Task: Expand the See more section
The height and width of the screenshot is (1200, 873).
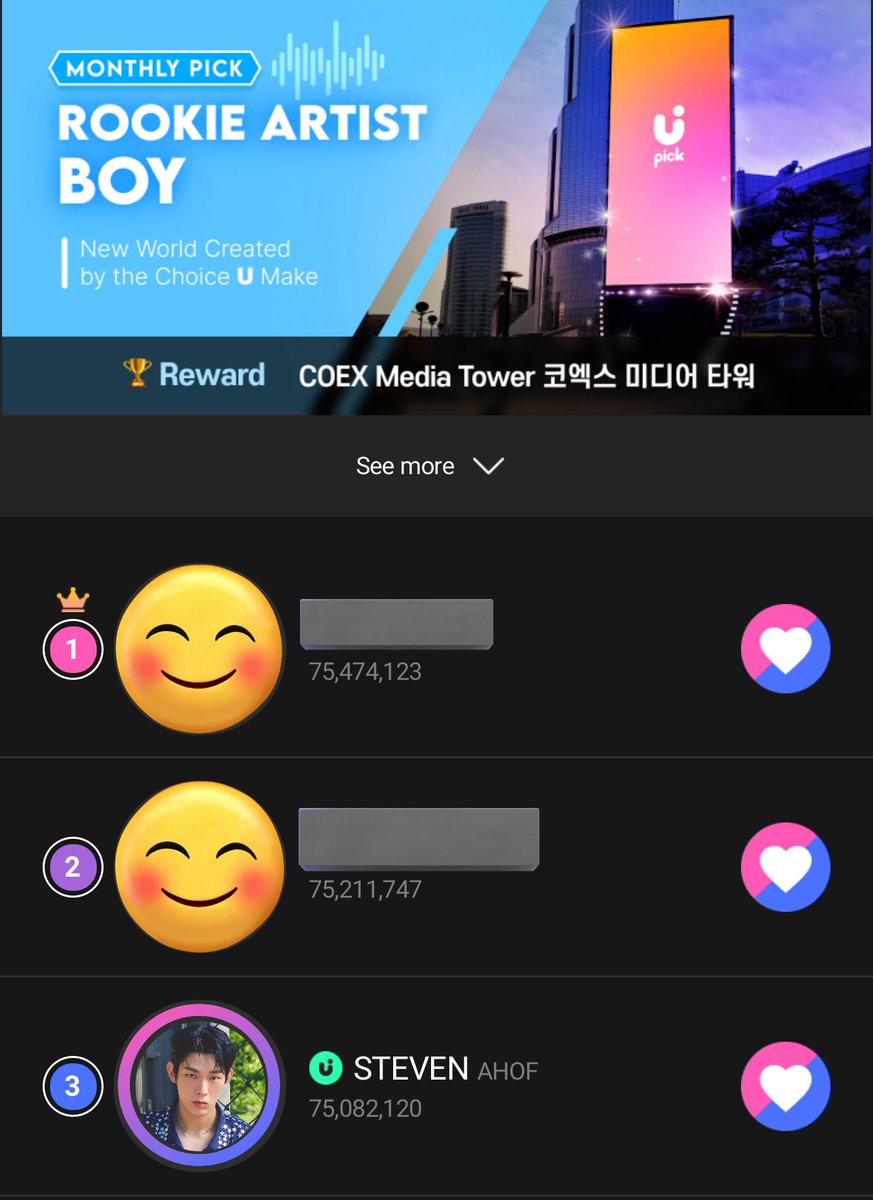Action: point(430,466)
